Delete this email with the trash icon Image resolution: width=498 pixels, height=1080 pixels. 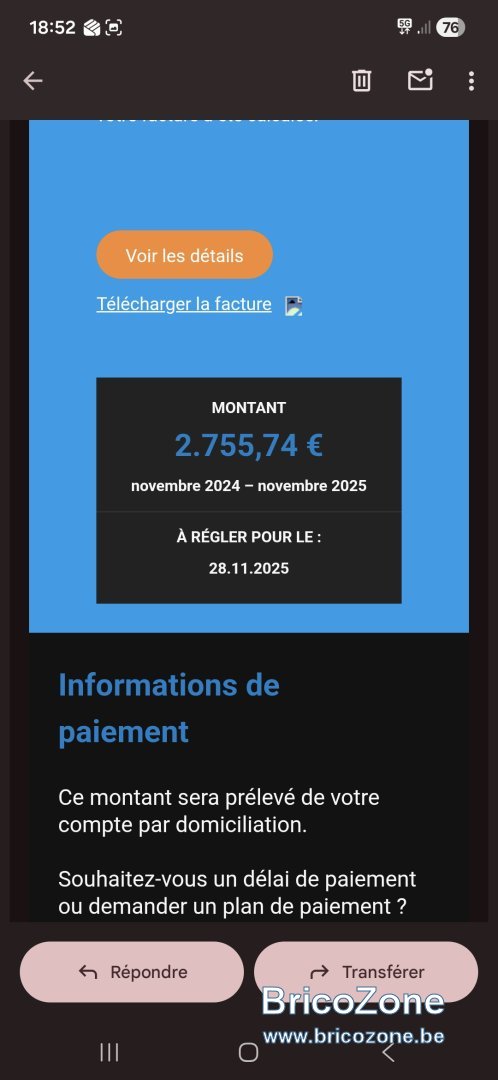pyautogui.click(x=362, y=81)
